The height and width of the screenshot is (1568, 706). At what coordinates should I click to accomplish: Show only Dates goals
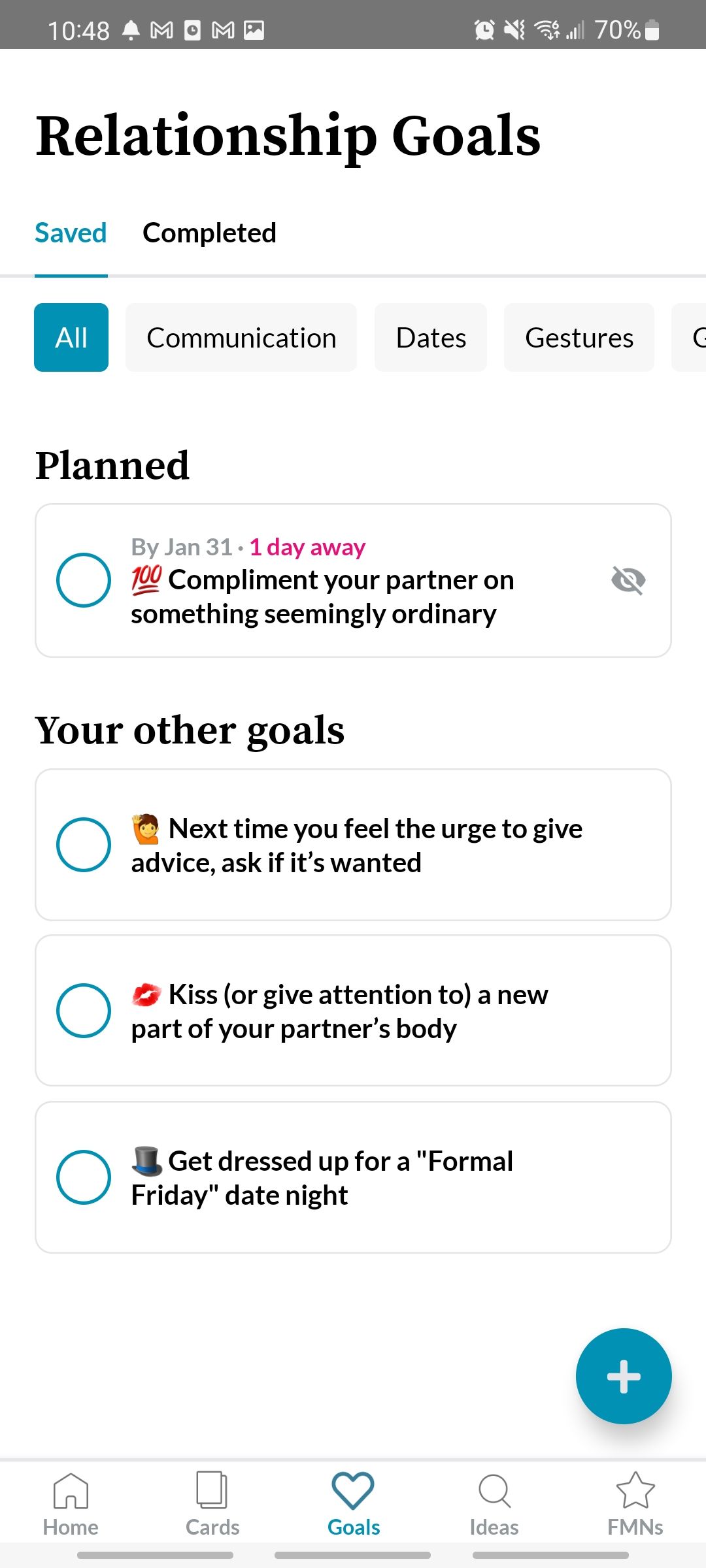coord(431,338)
